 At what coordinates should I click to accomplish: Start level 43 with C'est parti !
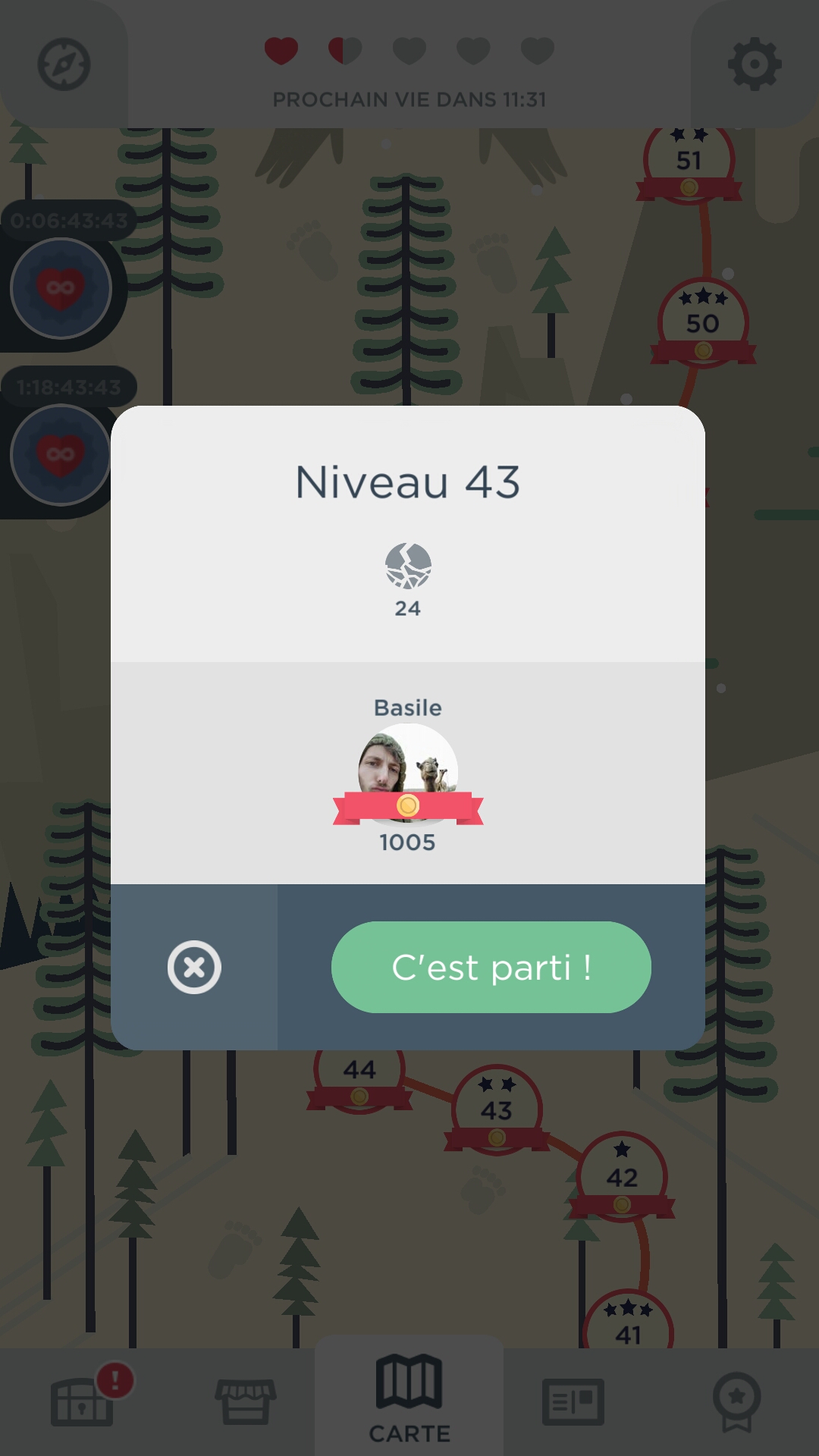(491, 967)
